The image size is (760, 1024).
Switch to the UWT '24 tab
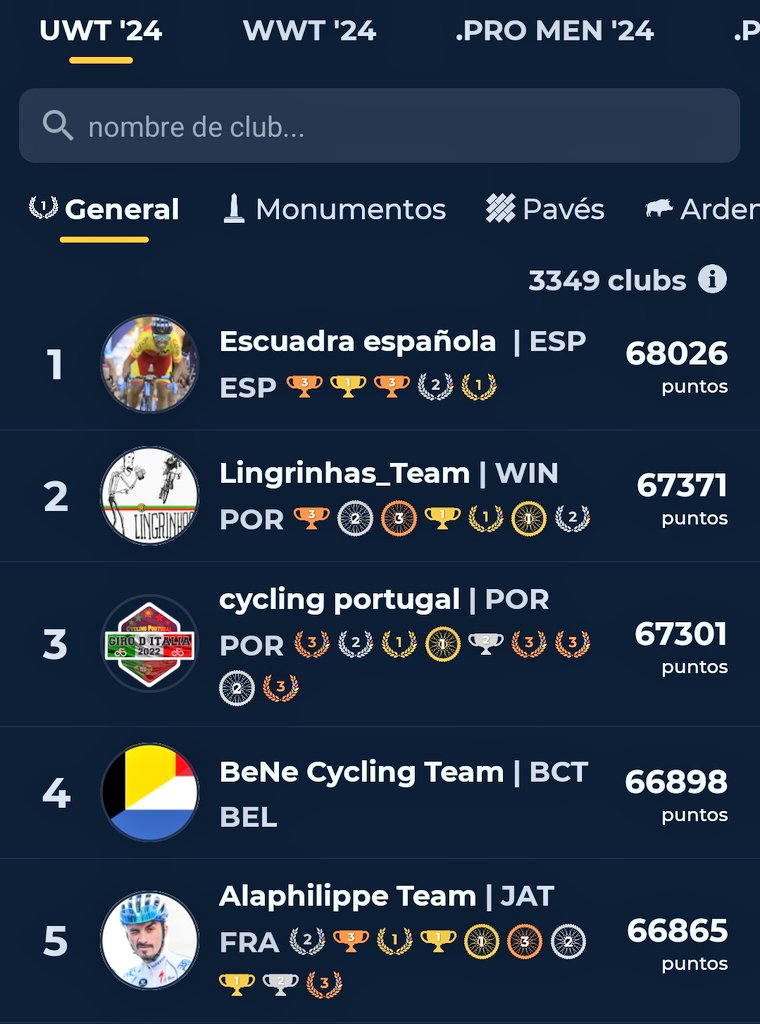pos(100,31)
